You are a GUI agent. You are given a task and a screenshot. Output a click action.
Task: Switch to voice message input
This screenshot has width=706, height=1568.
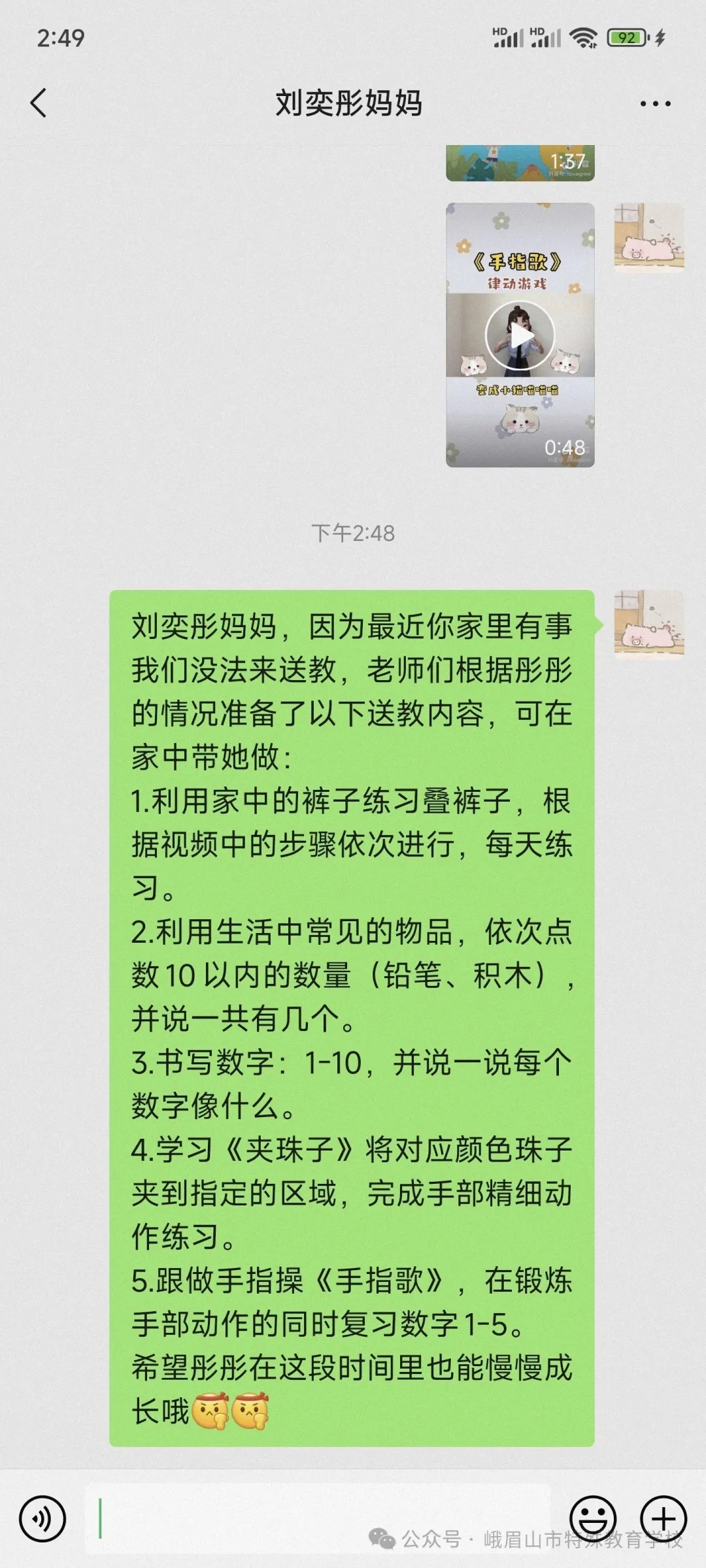42,1519
